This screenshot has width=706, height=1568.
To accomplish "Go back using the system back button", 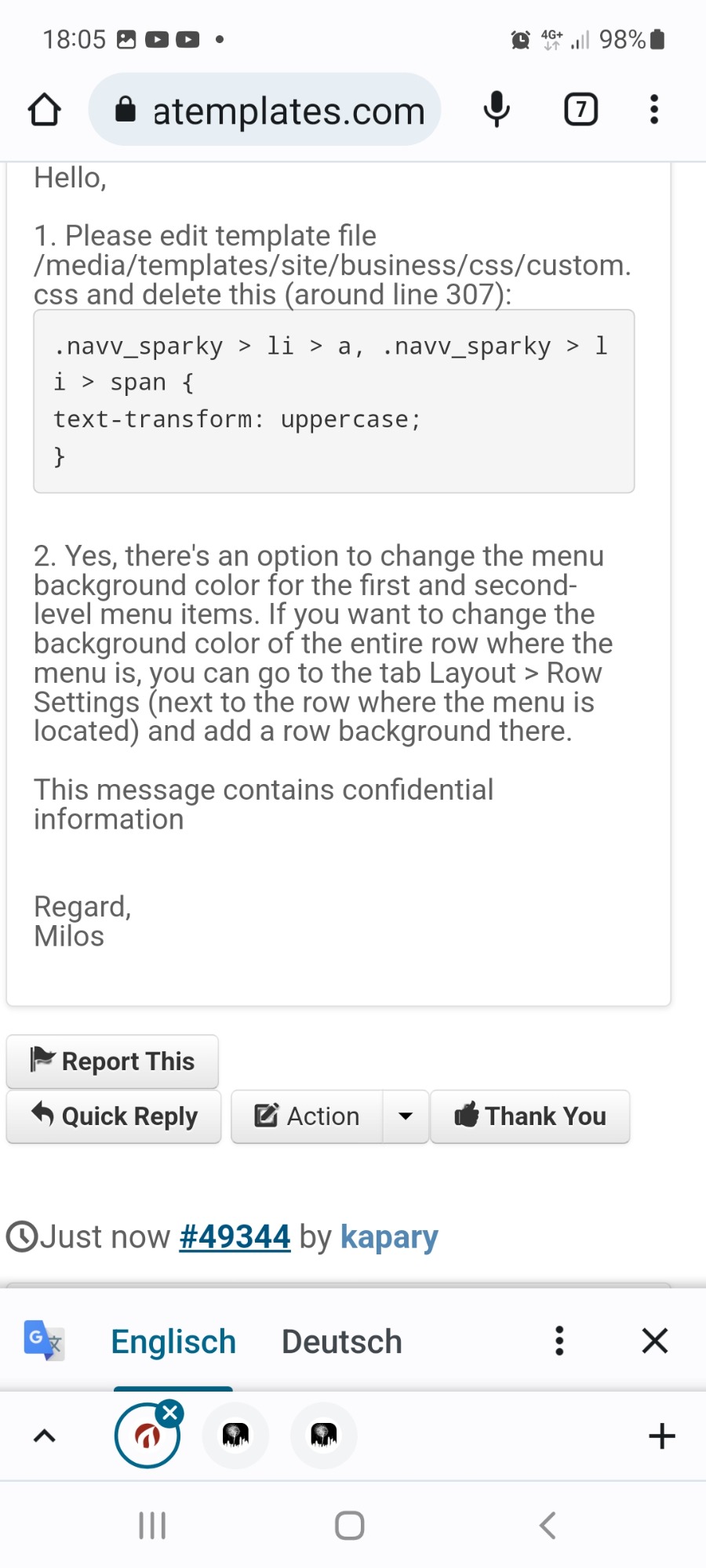I will (548, 1526).
